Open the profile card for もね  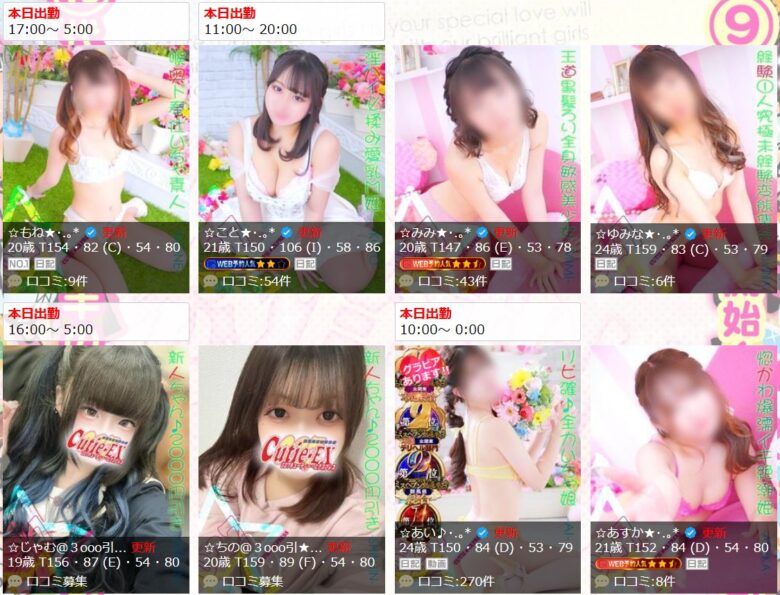95,140
